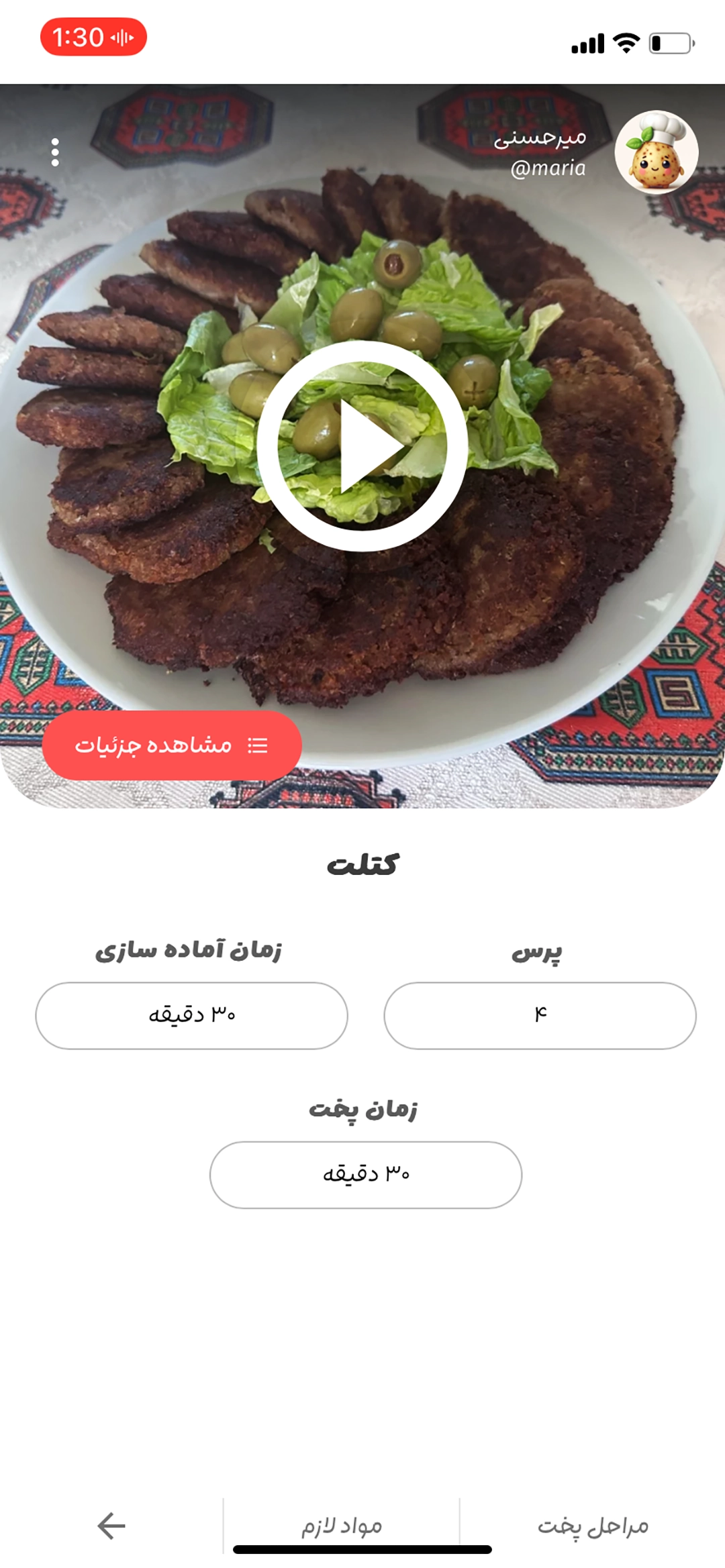Screen dimensions: 725x1568
Task: Play the کتلت recipe video
Action: pos(362,446)
